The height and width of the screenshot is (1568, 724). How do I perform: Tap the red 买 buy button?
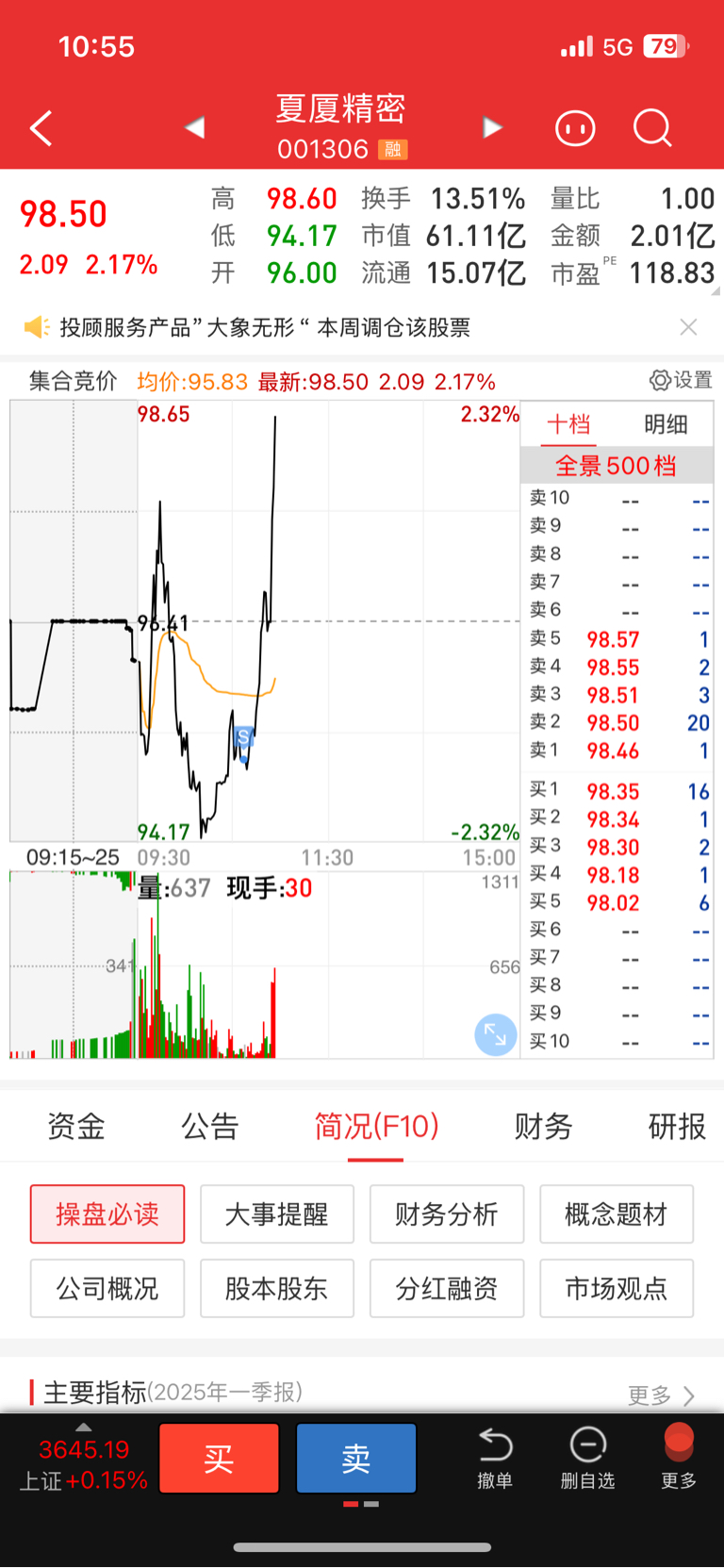click(x=219, y=1459)
